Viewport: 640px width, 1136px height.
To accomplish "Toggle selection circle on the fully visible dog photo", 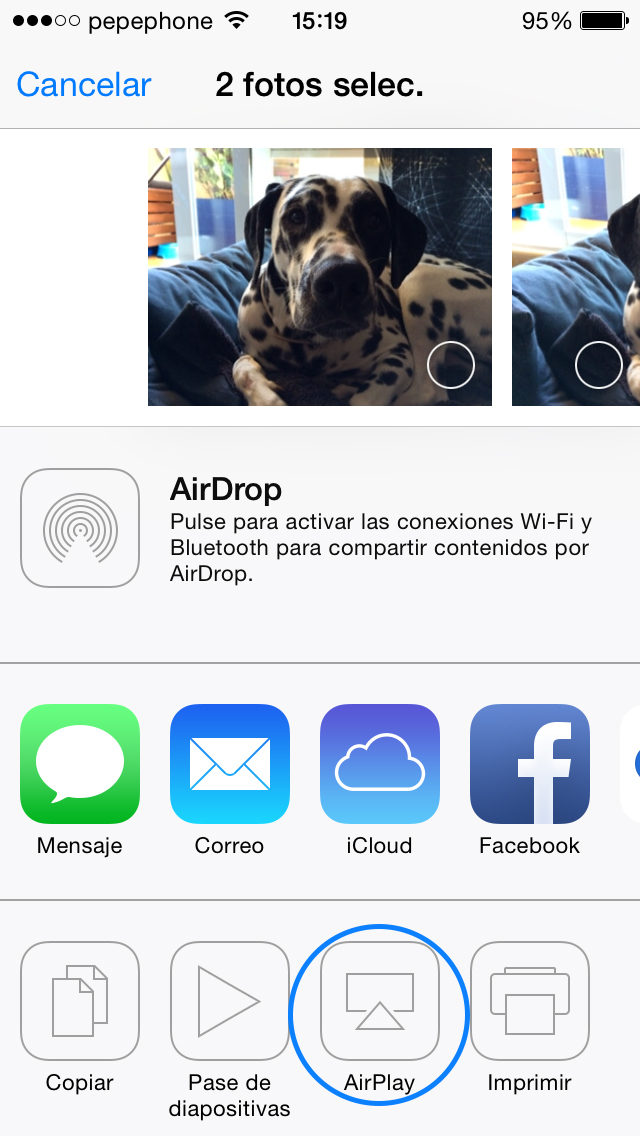I will pyautogui.click(x=451, y=364).
